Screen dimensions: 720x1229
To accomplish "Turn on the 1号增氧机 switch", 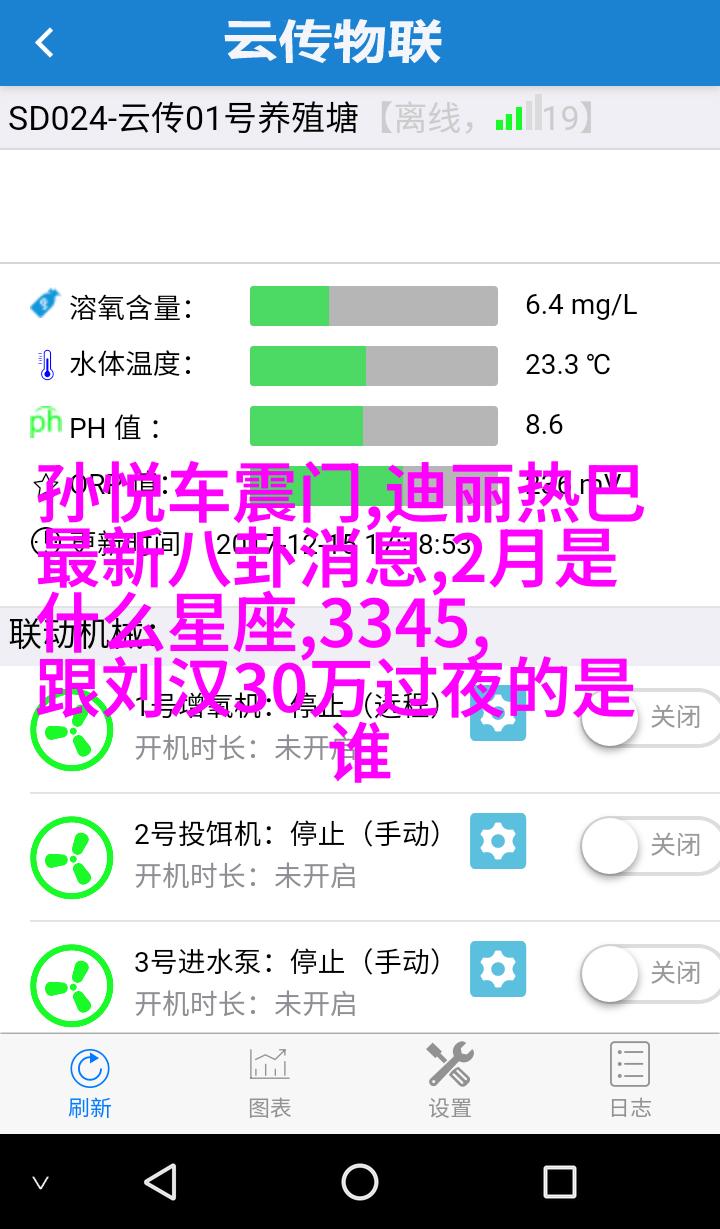I will point(650,718).
